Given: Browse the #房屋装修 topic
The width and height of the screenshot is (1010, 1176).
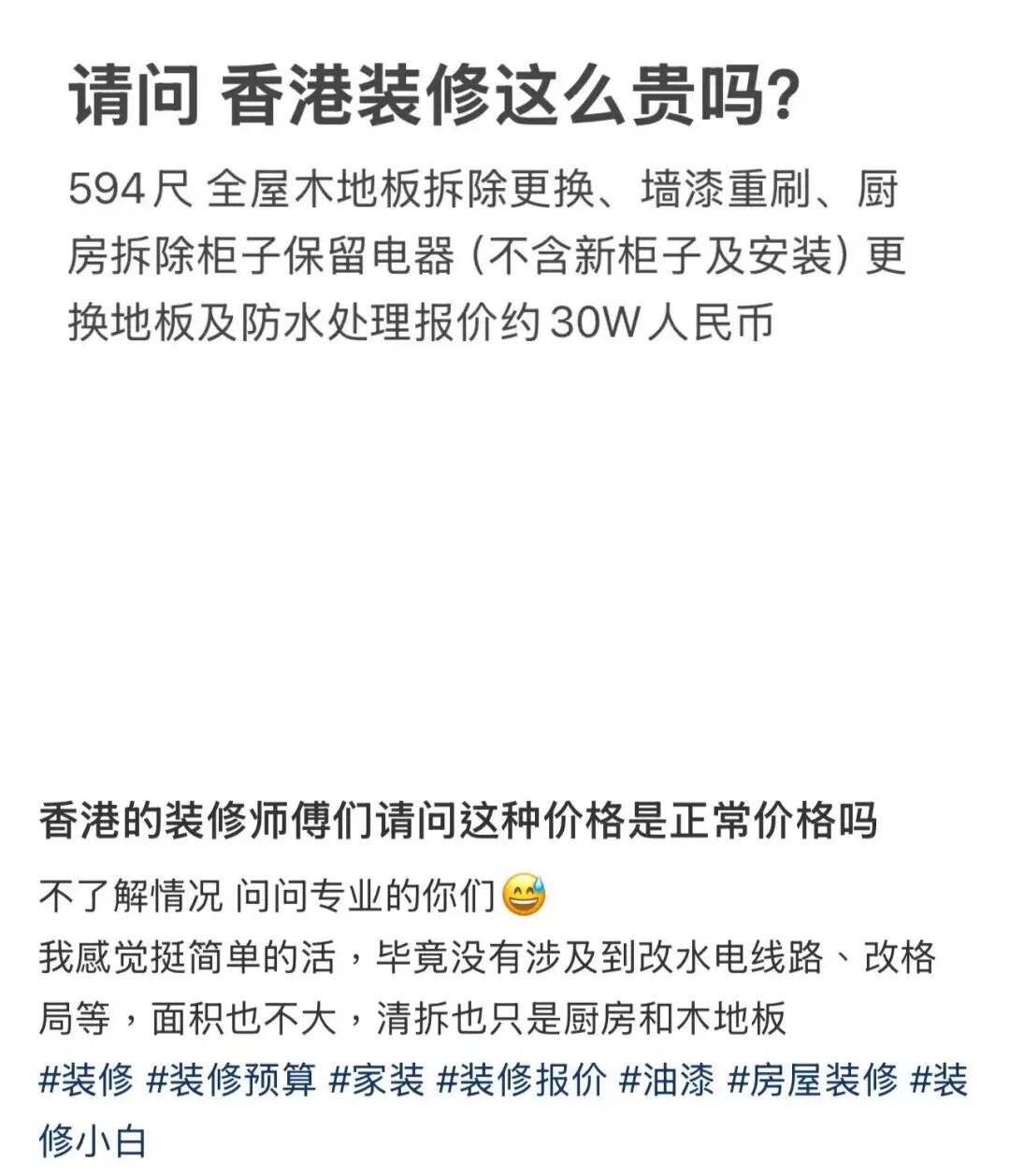Looking at the screenshot, I should [x=811, y=1080].
